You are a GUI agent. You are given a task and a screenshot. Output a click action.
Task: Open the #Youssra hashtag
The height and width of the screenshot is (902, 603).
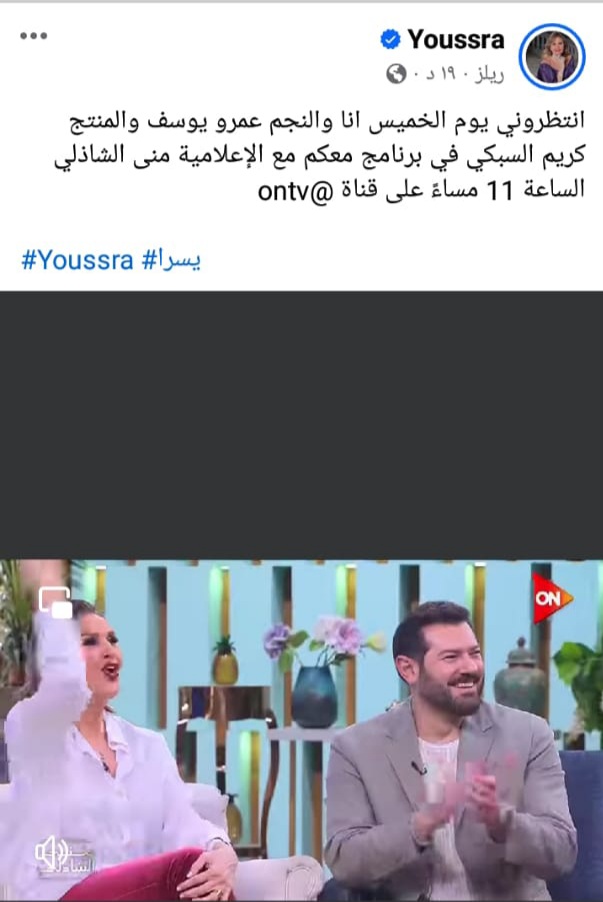click(x=77, y=261)
